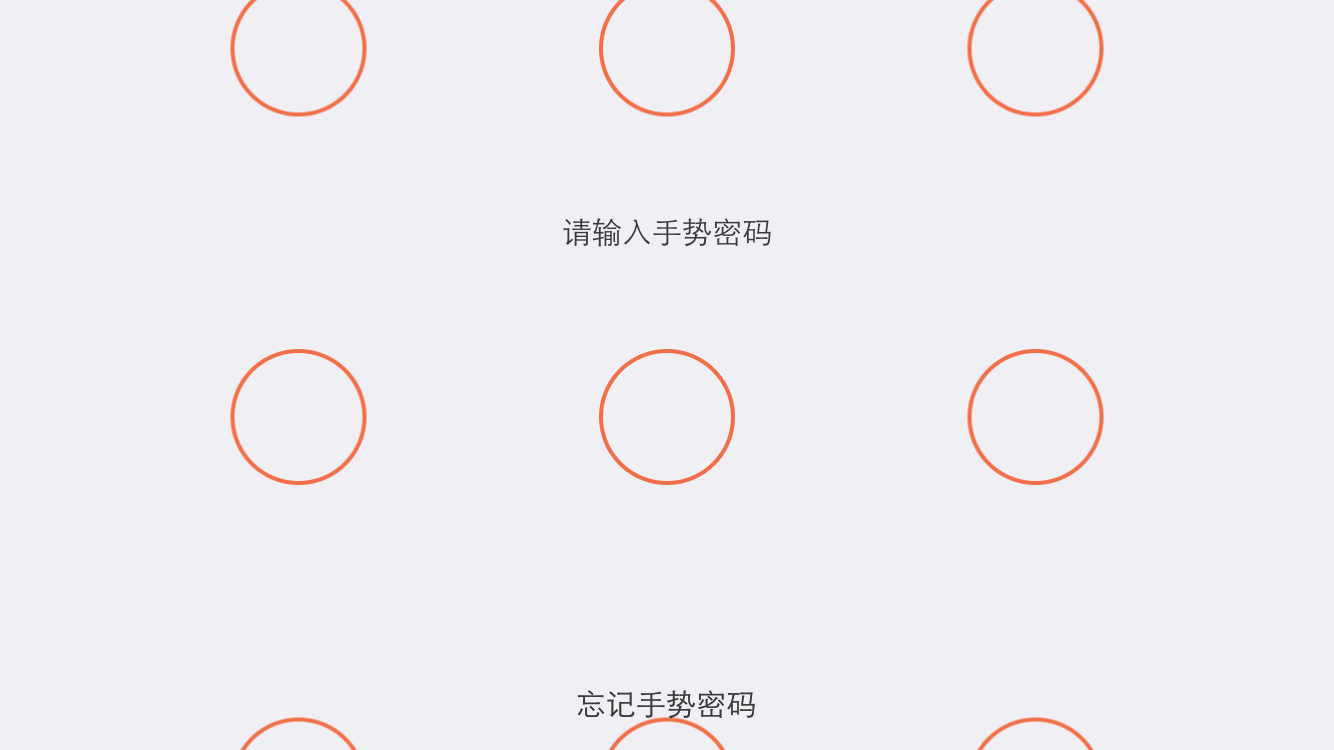Select the middle-row right gesture dot
This screenshot has width=1334, height=750.
[1035, 417]
